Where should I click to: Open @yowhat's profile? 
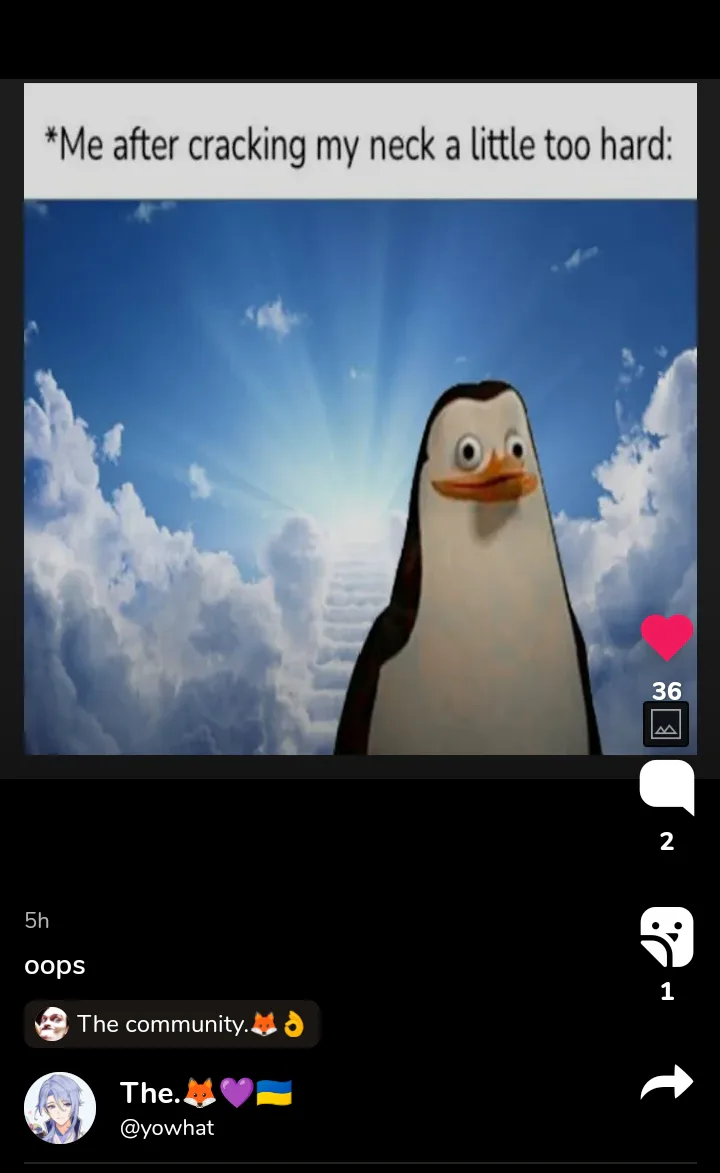(x=60, y=1108)
